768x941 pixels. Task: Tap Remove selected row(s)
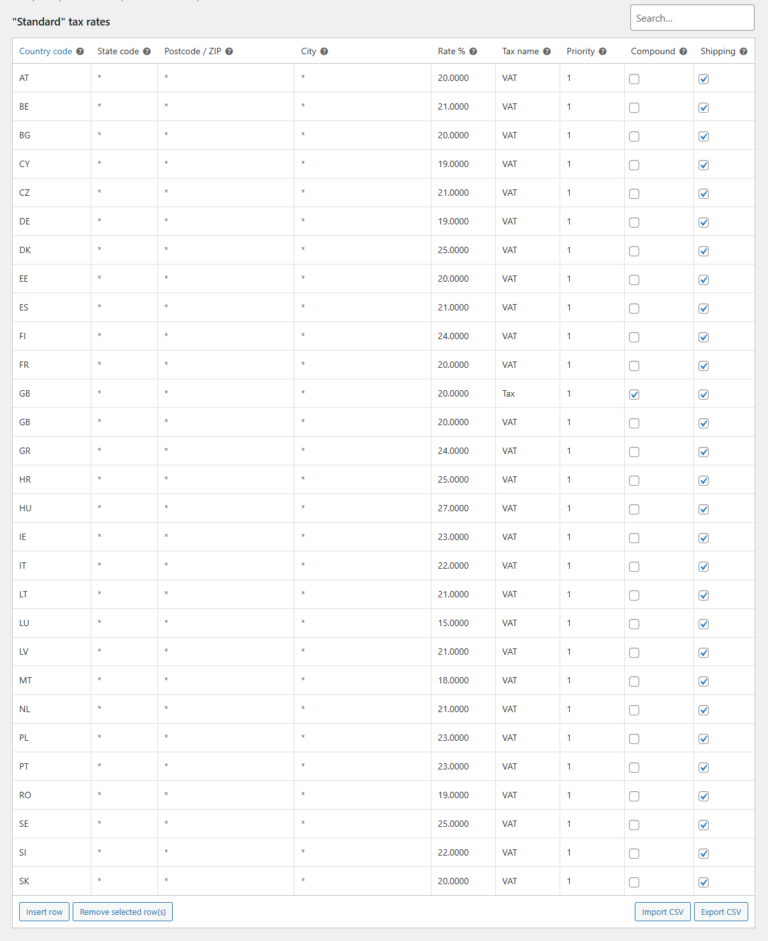click(x=123, y=911)
